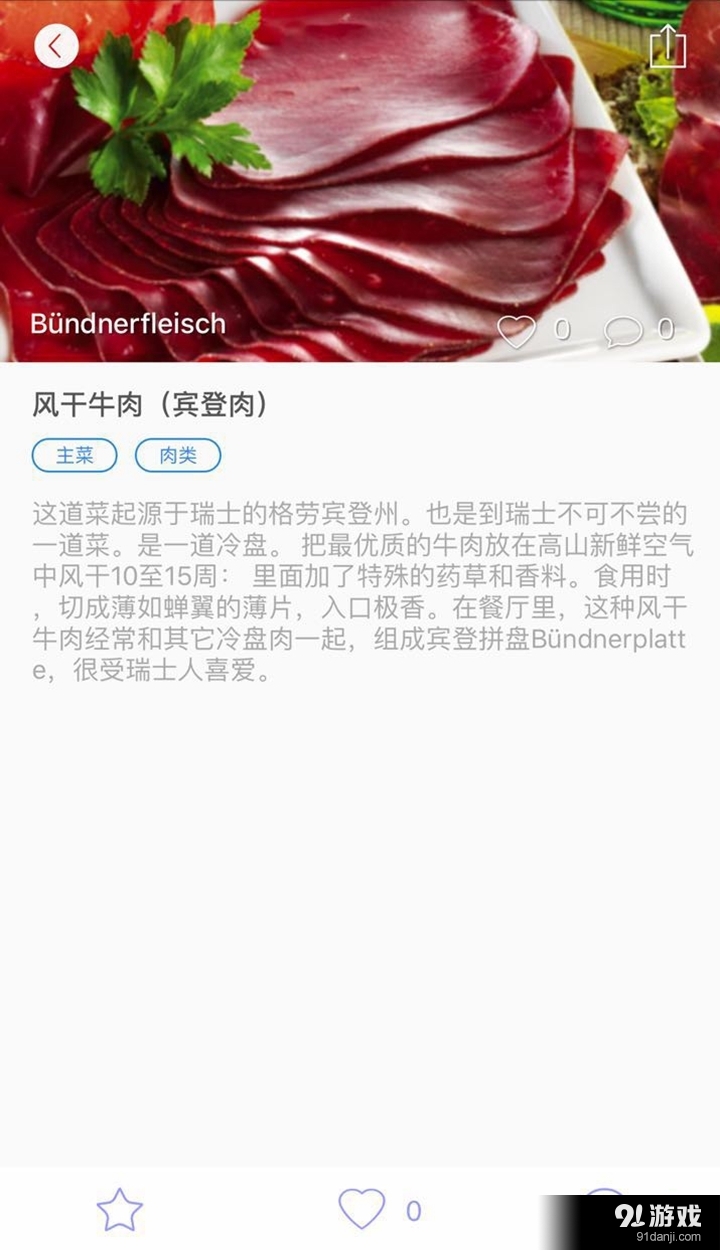Like the dish via heart icon on the photo
Screen dimensions: 720x1250
[518, 330]
